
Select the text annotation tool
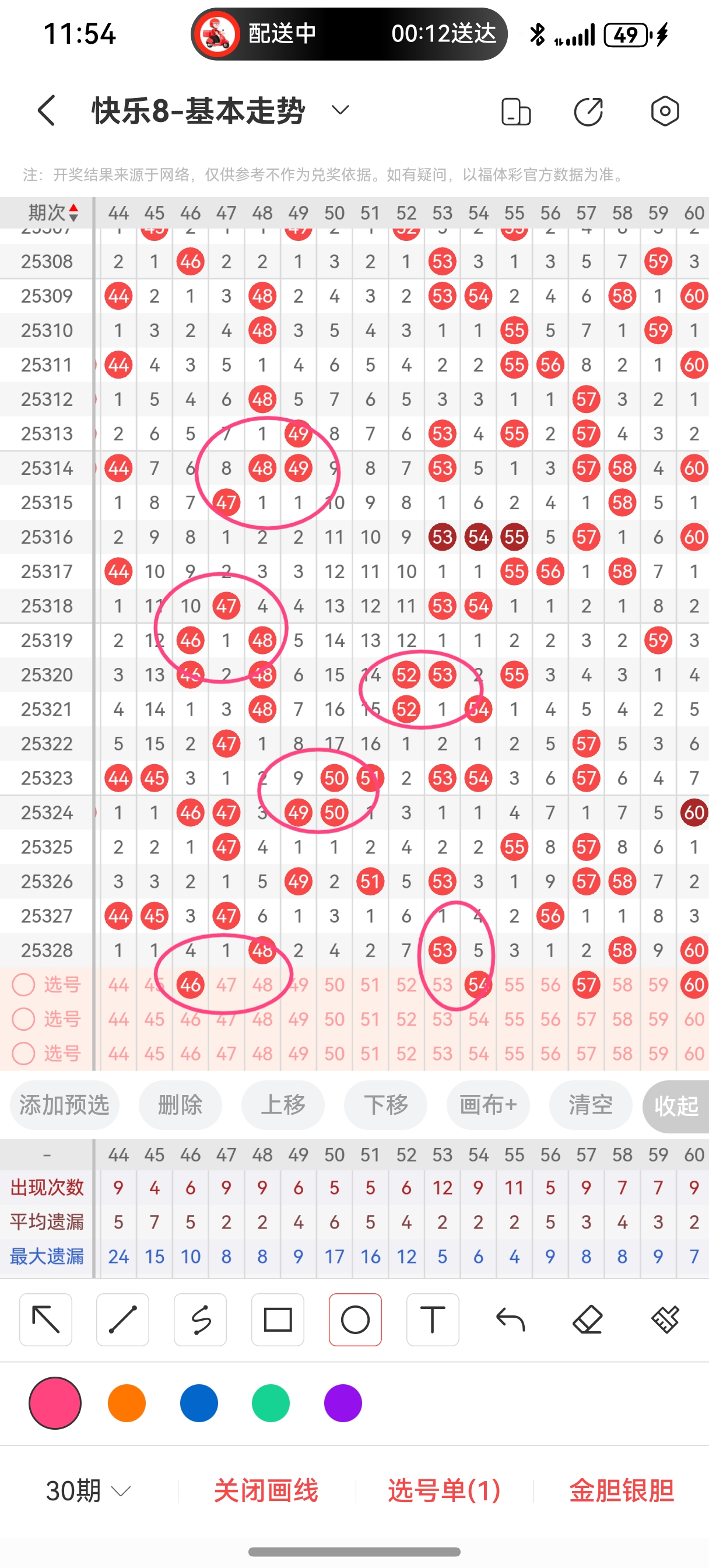pos(433,1321)
